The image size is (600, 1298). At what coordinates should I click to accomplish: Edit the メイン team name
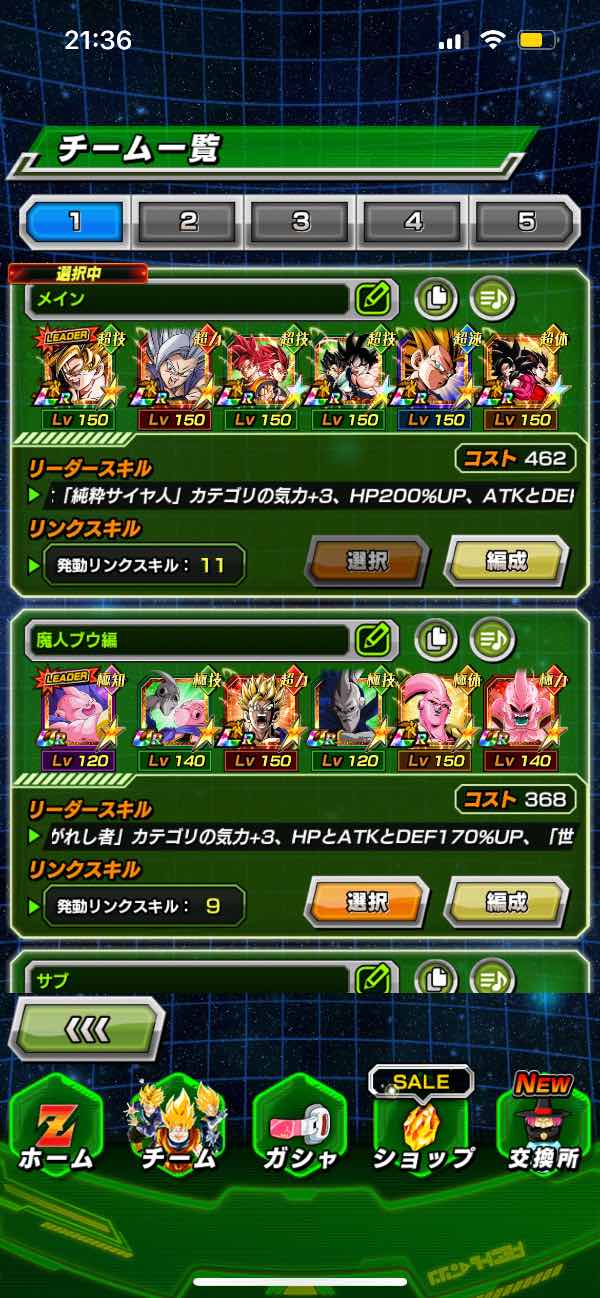[x=372, y=297]
